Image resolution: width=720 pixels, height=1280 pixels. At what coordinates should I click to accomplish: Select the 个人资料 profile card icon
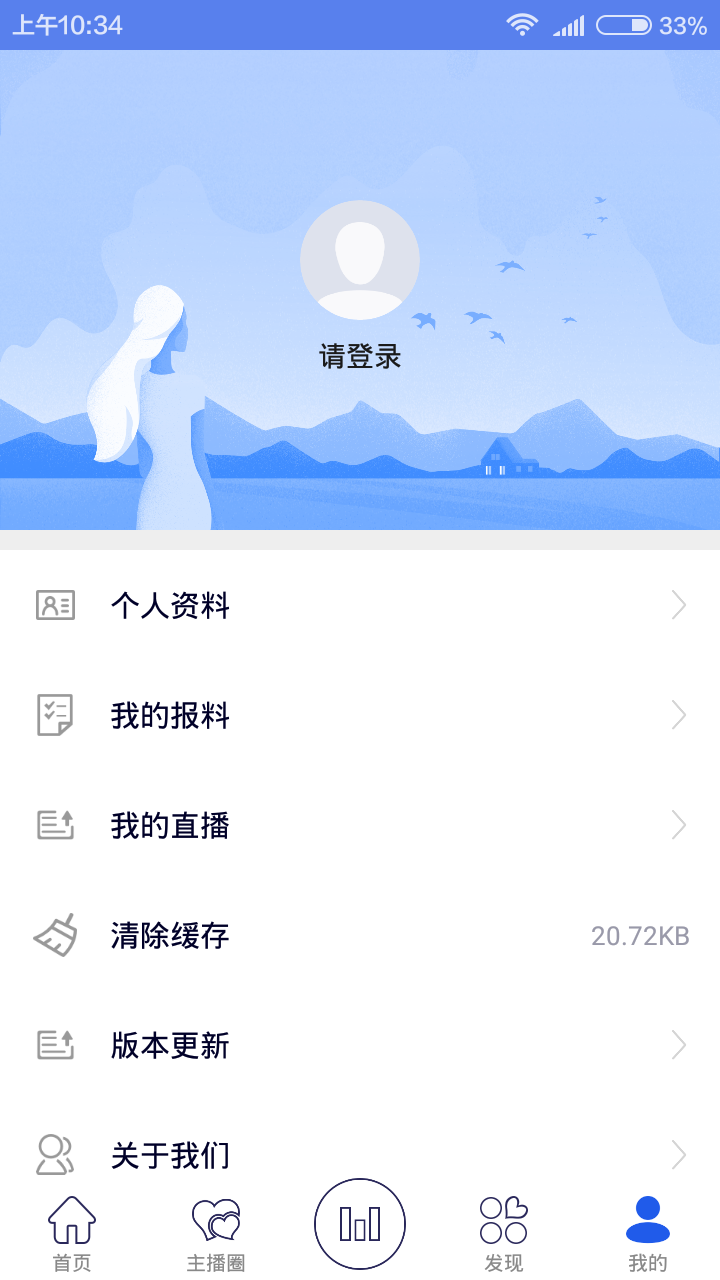(55, 605)
